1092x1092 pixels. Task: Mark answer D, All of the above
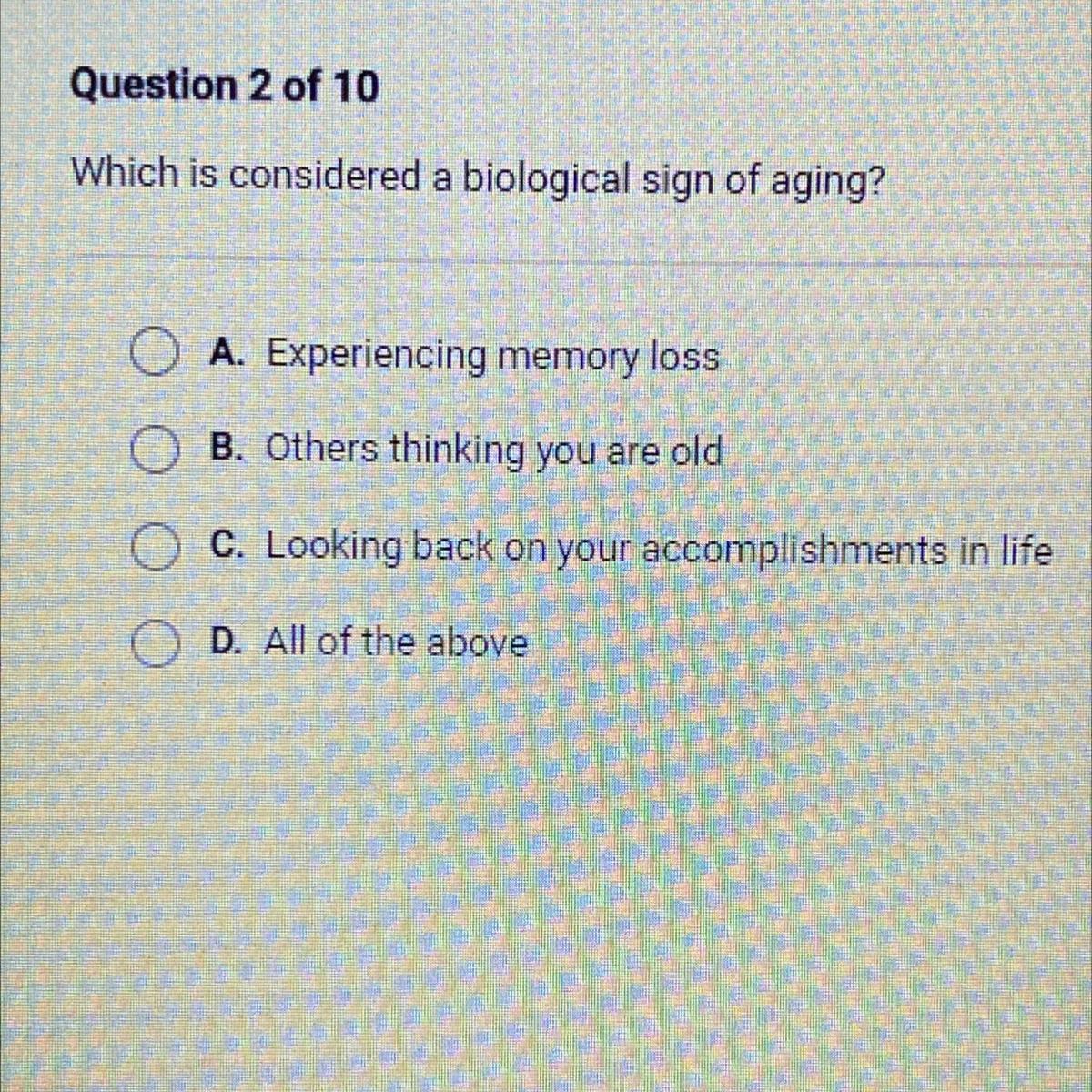[155, 643]
